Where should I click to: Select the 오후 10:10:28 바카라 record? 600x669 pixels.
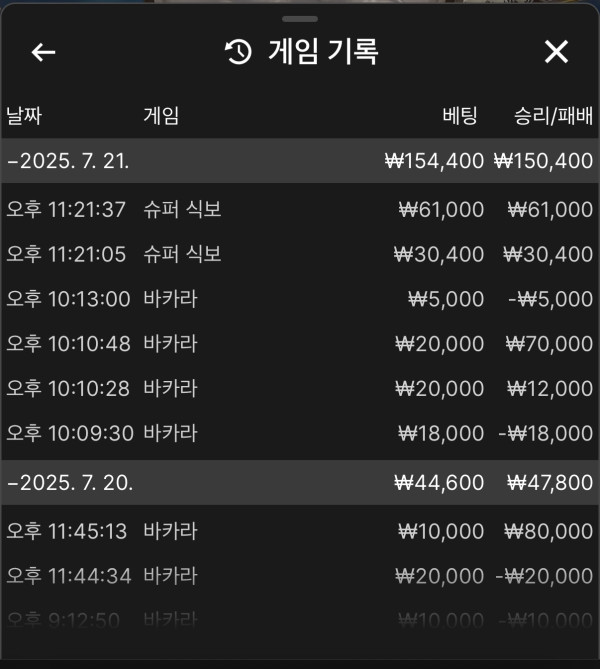(299, 389)
